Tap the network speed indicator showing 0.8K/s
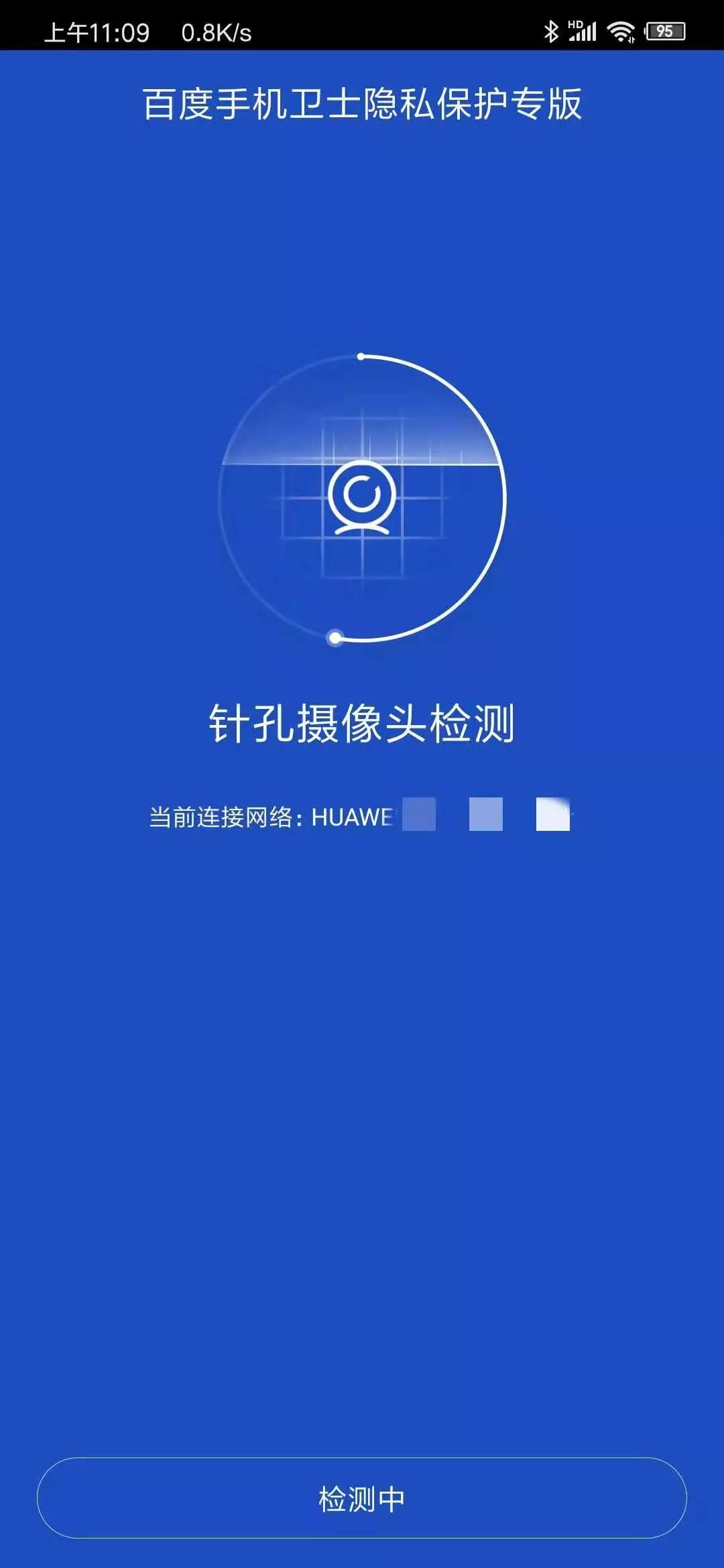 [x=215, y=29]
